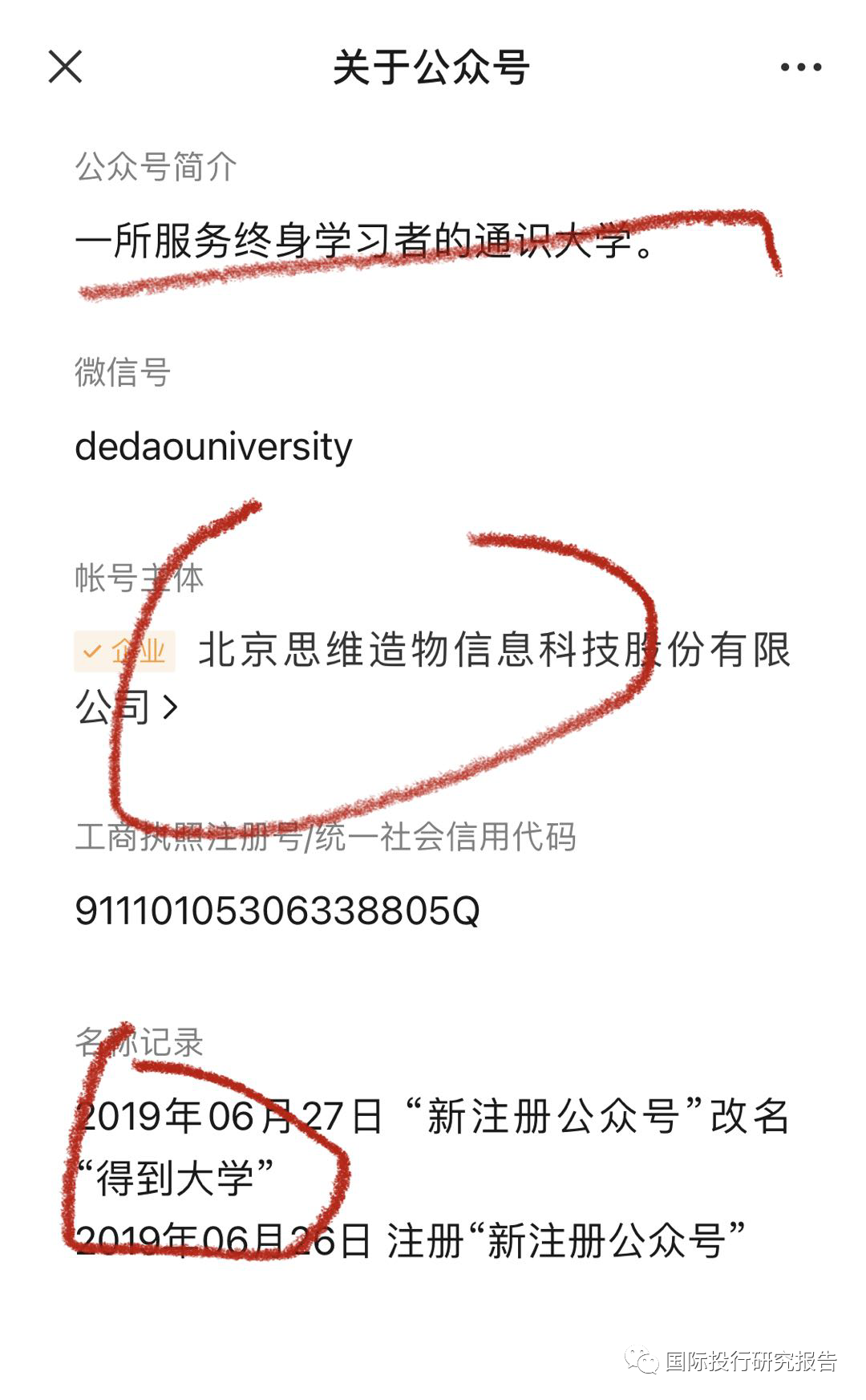Open the three-dot more options menu

(x=801, y=67)
